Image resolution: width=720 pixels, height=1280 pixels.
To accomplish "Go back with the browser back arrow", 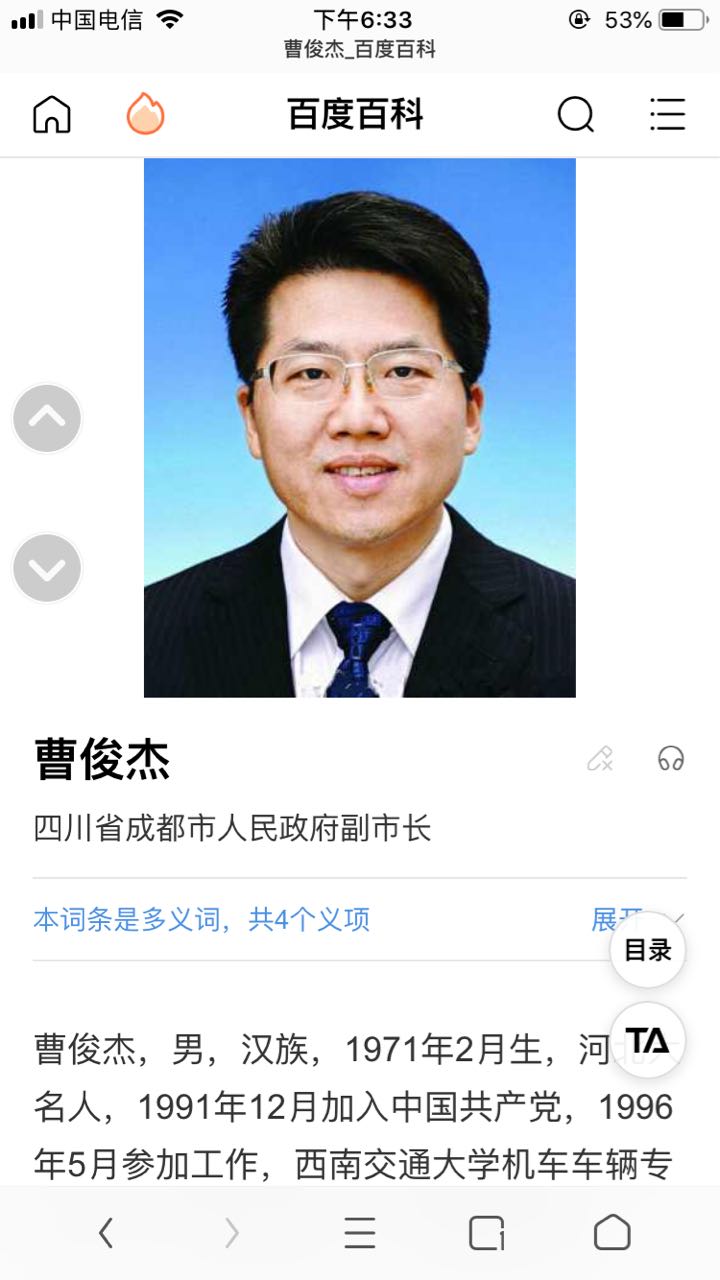I will click(x=106, y=1233).
